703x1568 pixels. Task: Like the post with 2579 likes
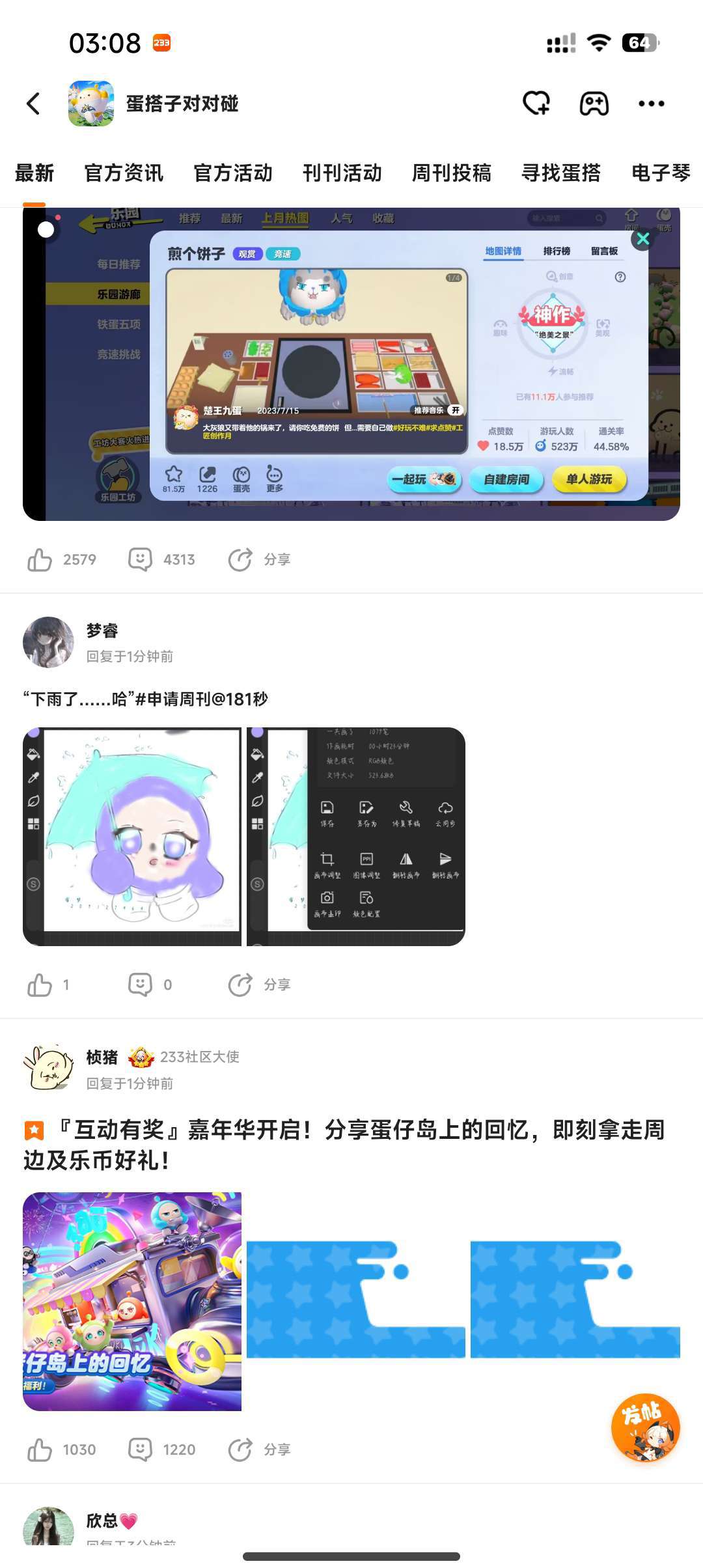[x=40, y=559]
